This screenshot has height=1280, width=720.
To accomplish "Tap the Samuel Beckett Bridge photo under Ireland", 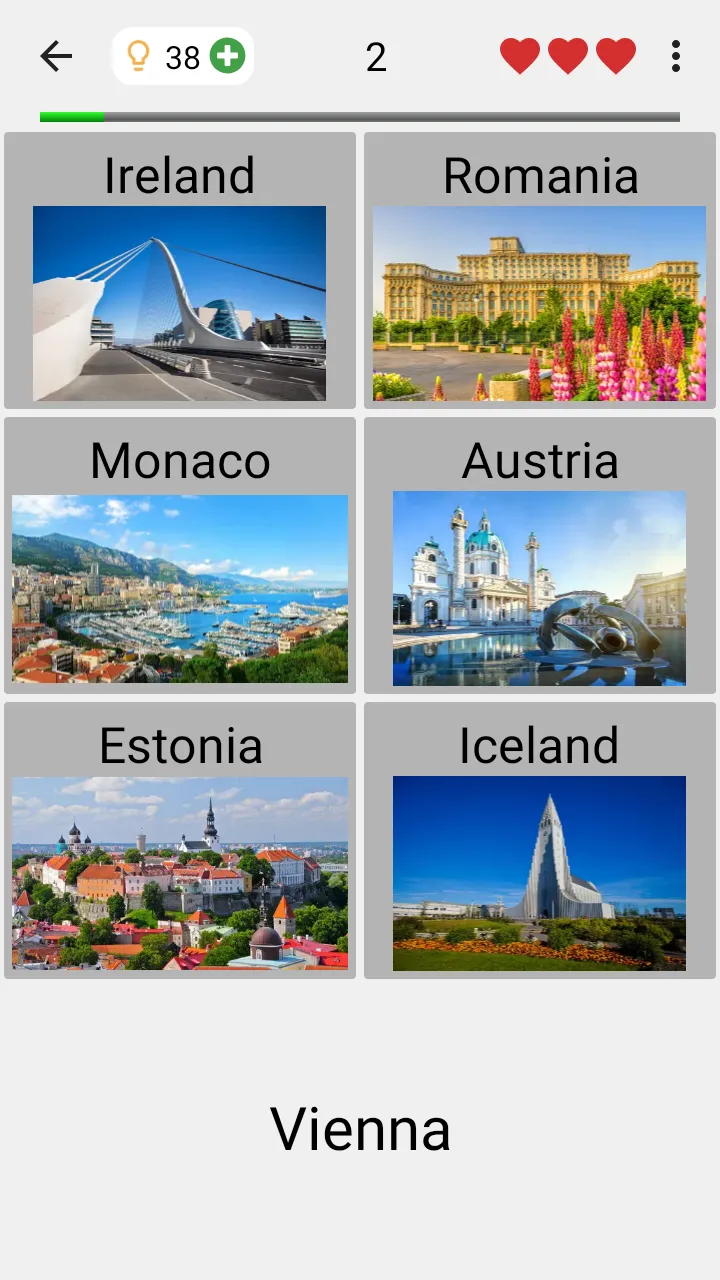I will click(x=180, y=303).
